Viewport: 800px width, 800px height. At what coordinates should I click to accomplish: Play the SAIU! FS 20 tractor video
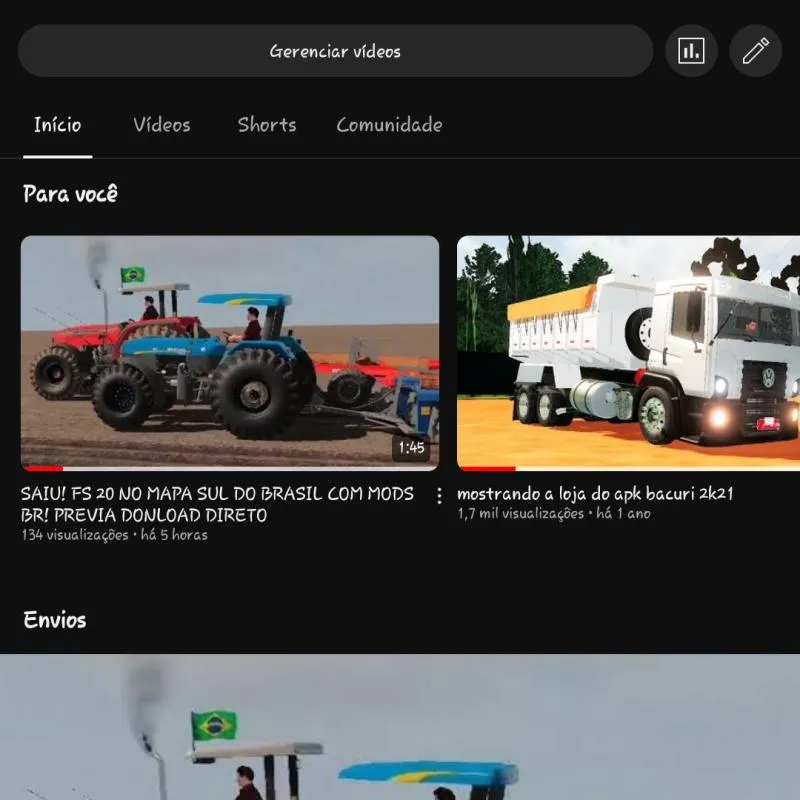tap(229, 352)
